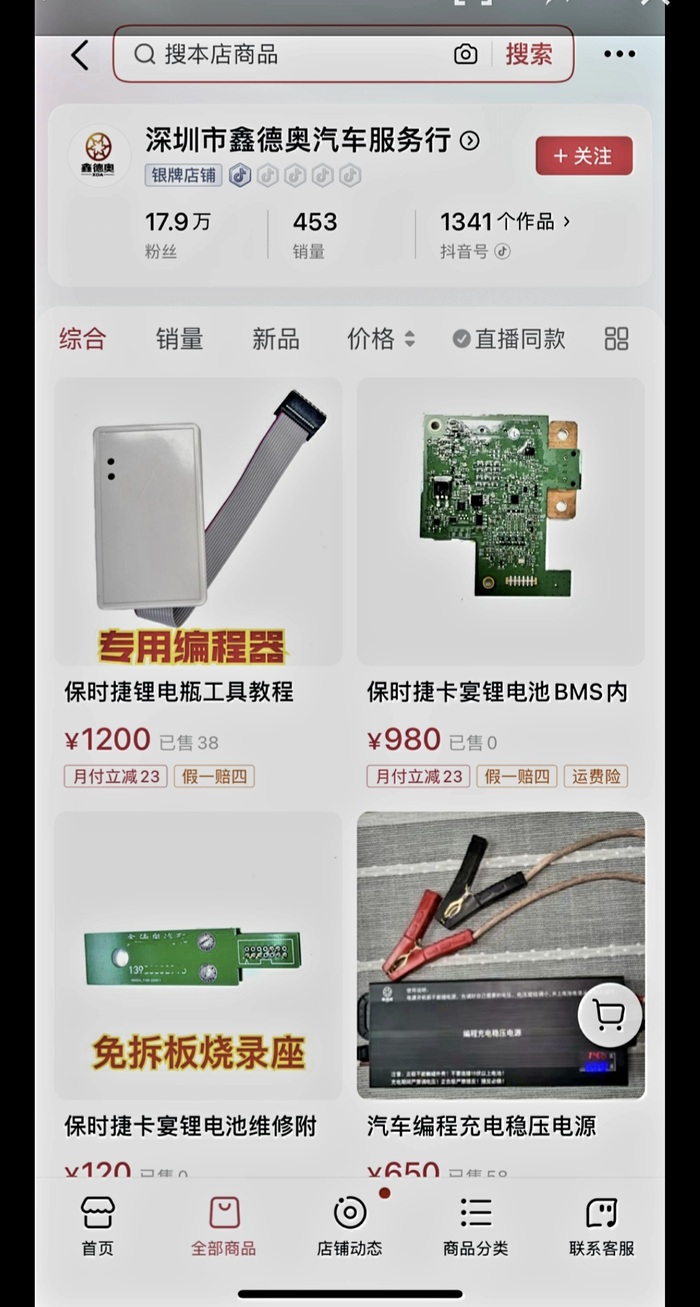Image resolution: width=700 pixels, height=1307 pixels.
Task: Open the floating shopping cart button
Action: coord(609,1016)
